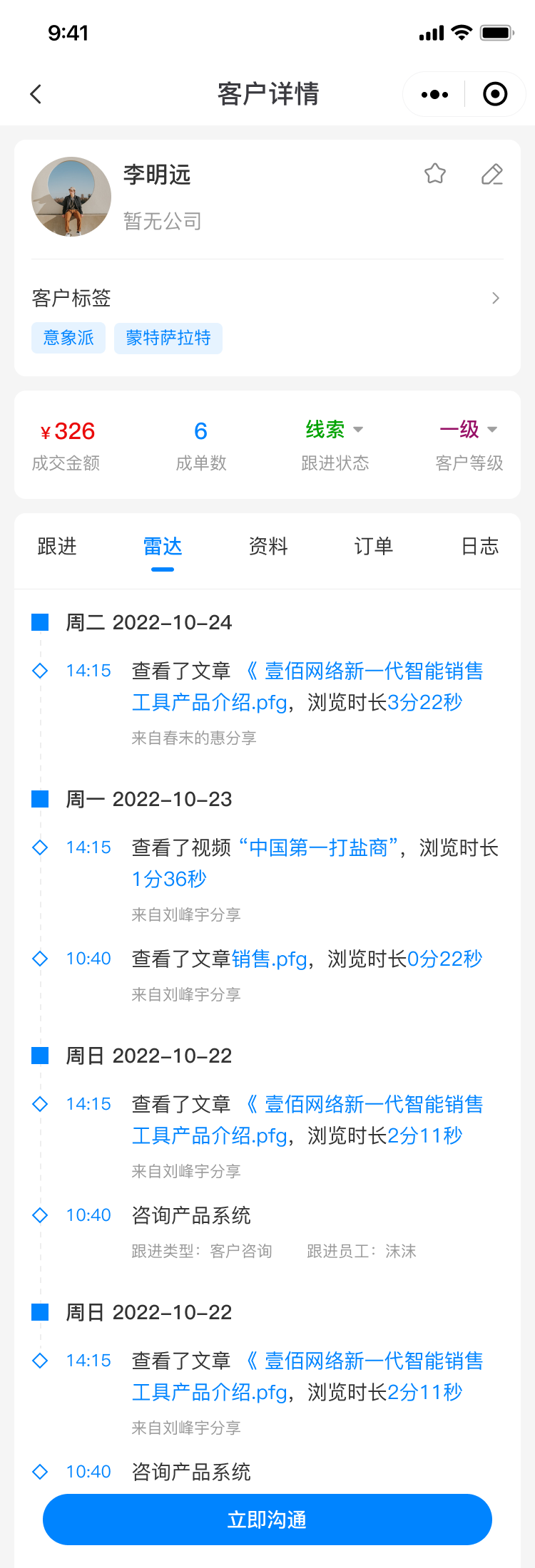Open the video “中国第一打盐商”
The image size is (535, 1568).
tap(318, 848)
